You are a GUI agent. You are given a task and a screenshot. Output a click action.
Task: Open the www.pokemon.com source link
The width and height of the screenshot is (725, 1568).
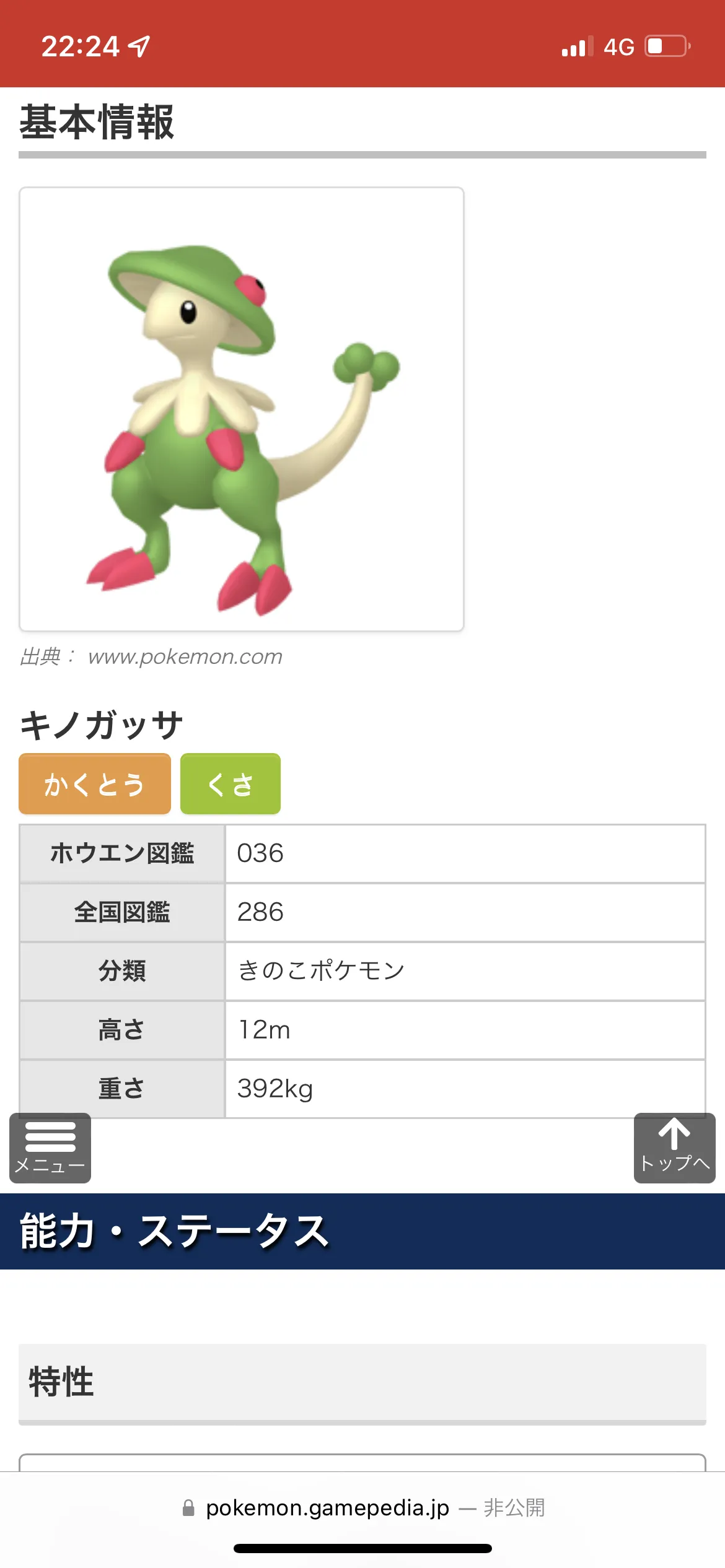coord(185,656)
